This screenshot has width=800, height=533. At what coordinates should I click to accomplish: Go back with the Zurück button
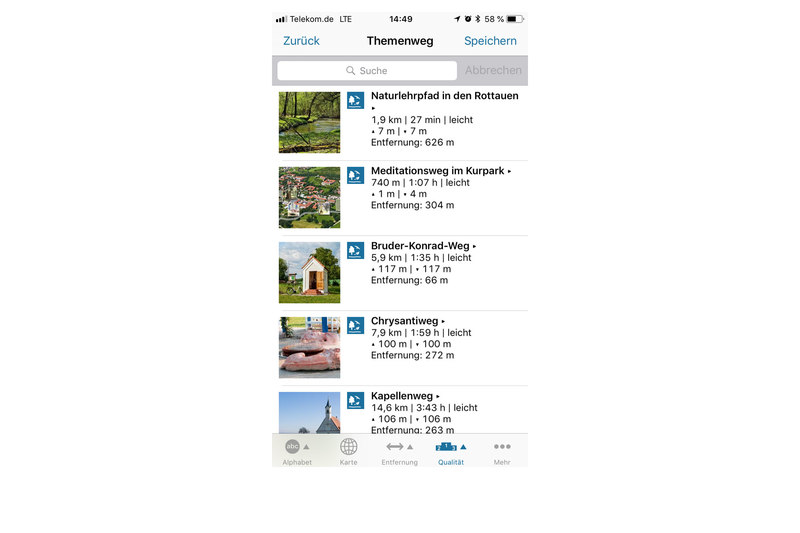301,41
